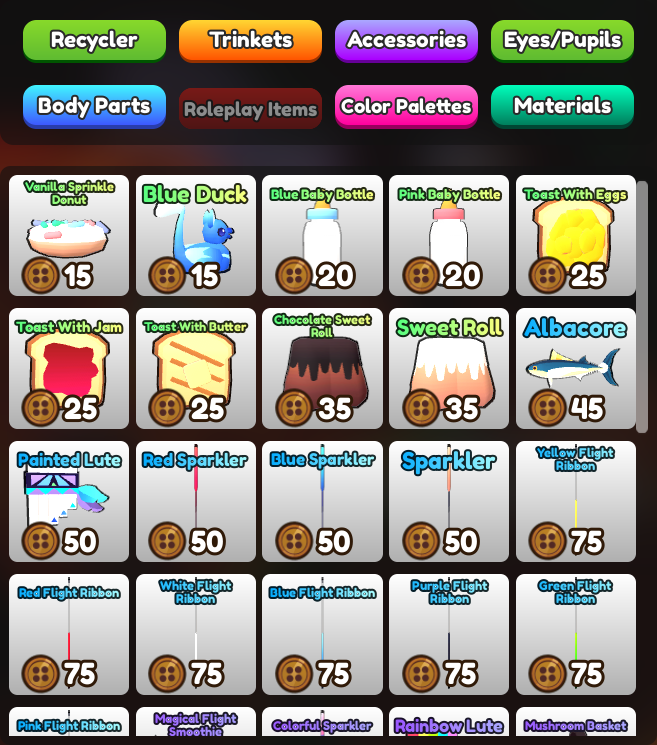Select the Pink Baby Bottle item
This screenshot has height=745, width=657.
pyautogui.click(x=449, y=236)
